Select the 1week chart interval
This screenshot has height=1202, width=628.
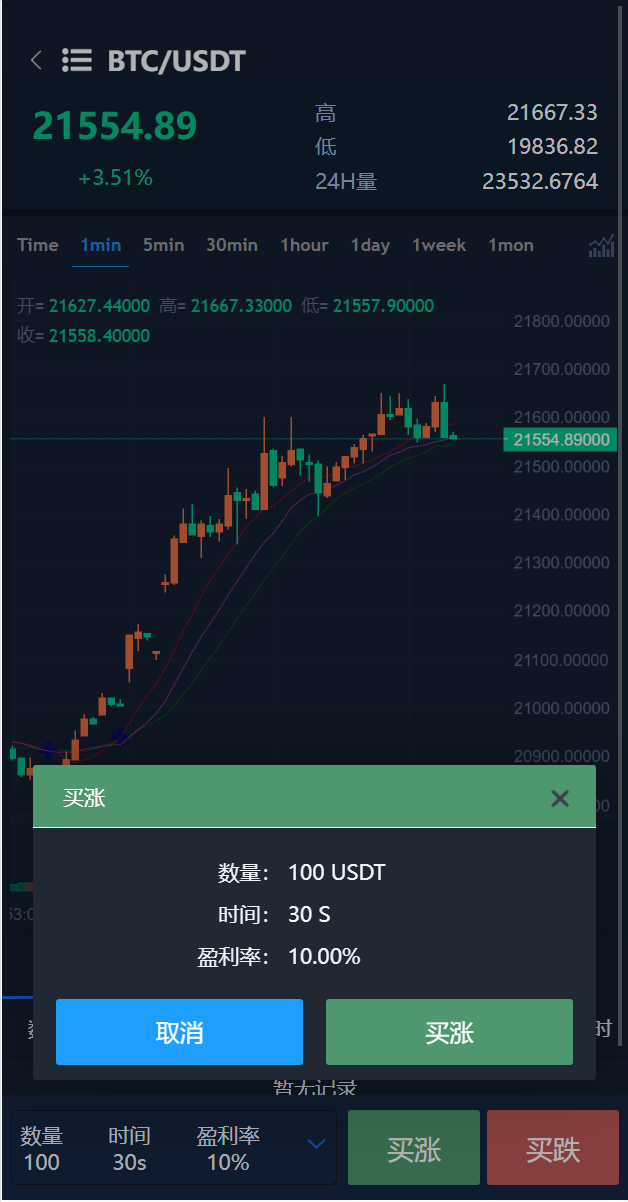439,245
